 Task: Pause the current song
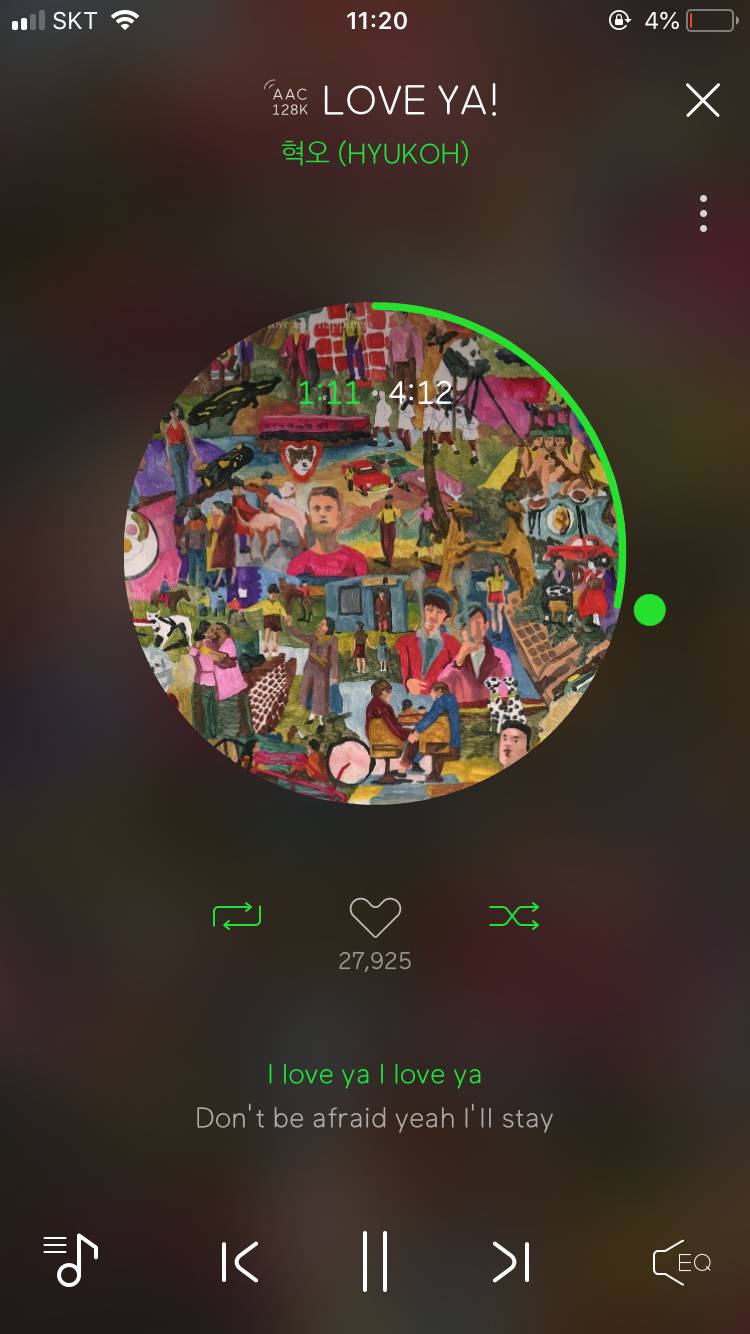[375, 1262]
